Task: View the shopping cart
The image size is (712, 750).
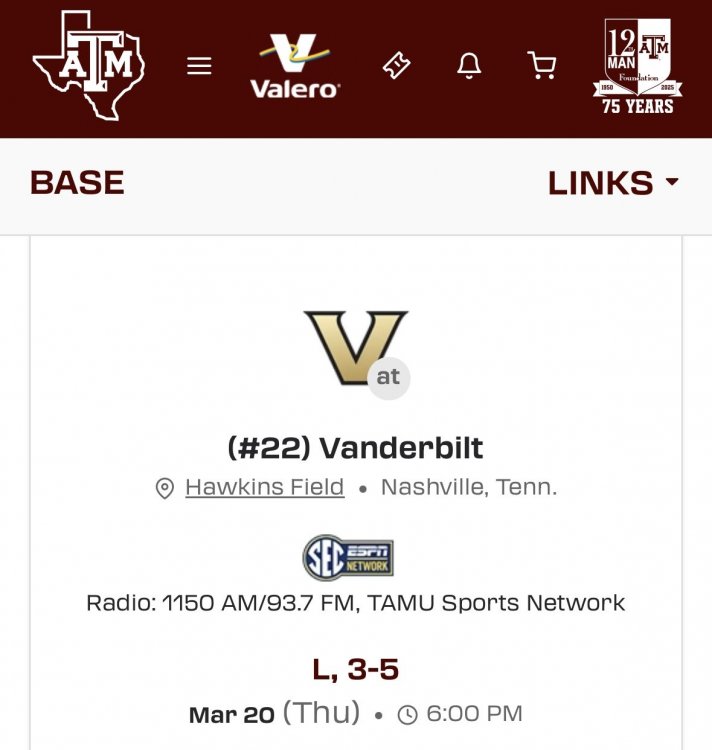Action: click(x=541, y=66)
